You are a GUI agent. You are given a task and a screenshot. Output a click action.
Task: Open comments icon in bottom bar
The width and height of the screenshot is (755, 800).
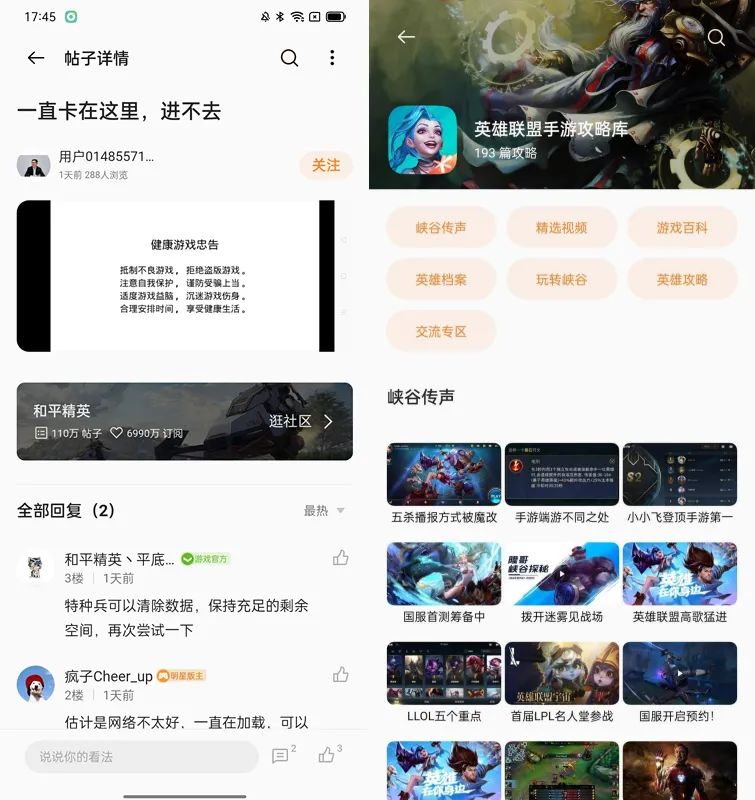pyautogui.click(x=281, y=756)
